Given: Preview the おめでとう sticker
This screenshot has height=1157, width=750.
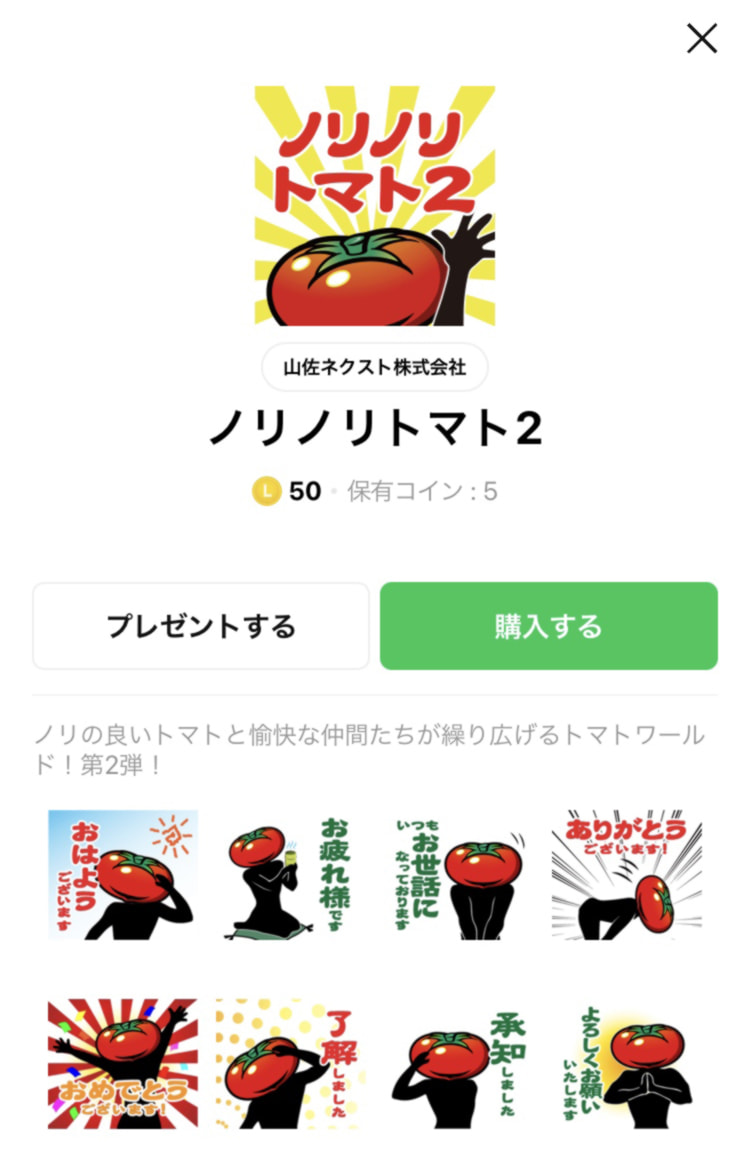Looking at the screenshot, I should pyautogui.click(x=122, y=1063).
